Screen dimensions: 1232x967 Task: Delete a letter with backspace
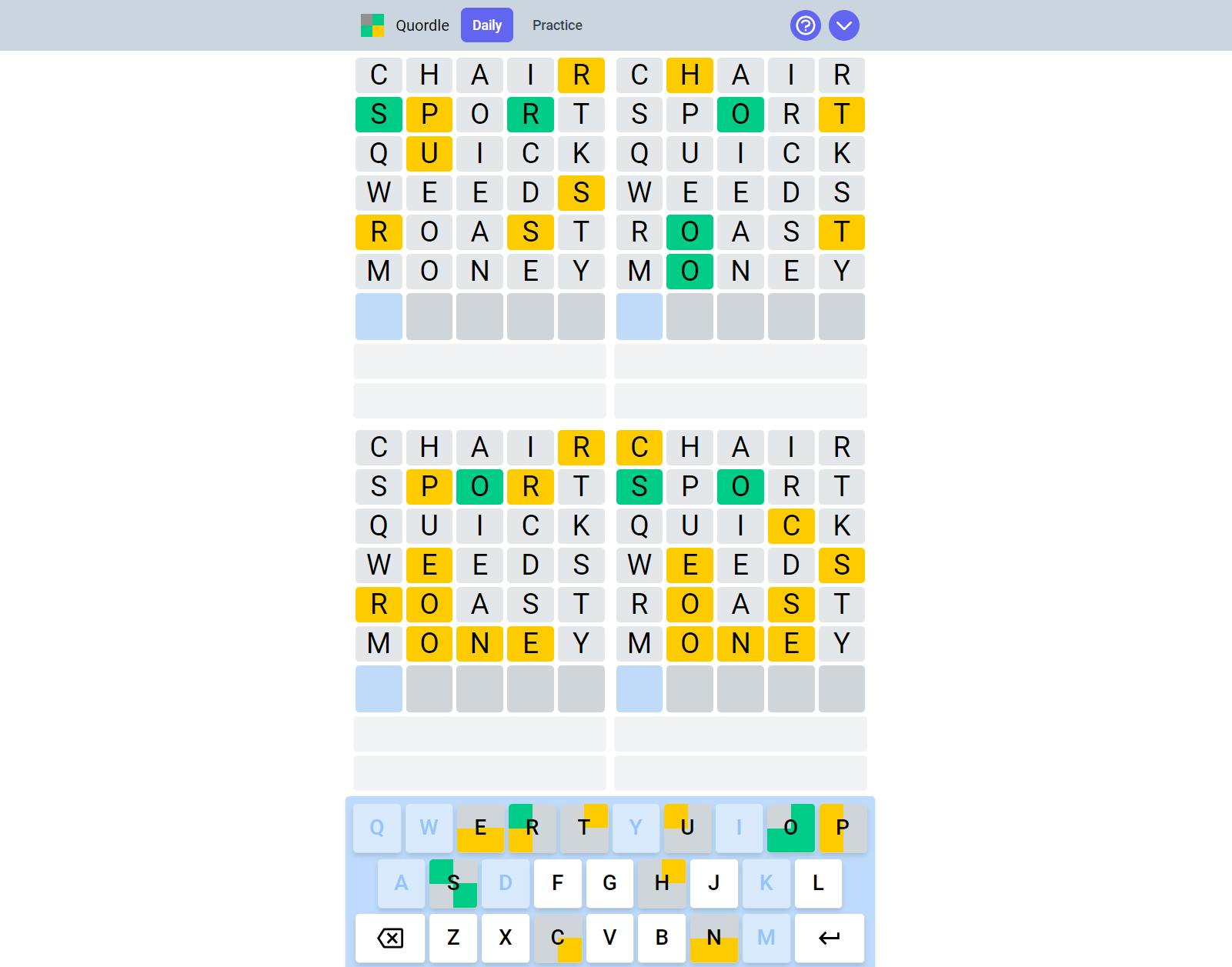390,938
